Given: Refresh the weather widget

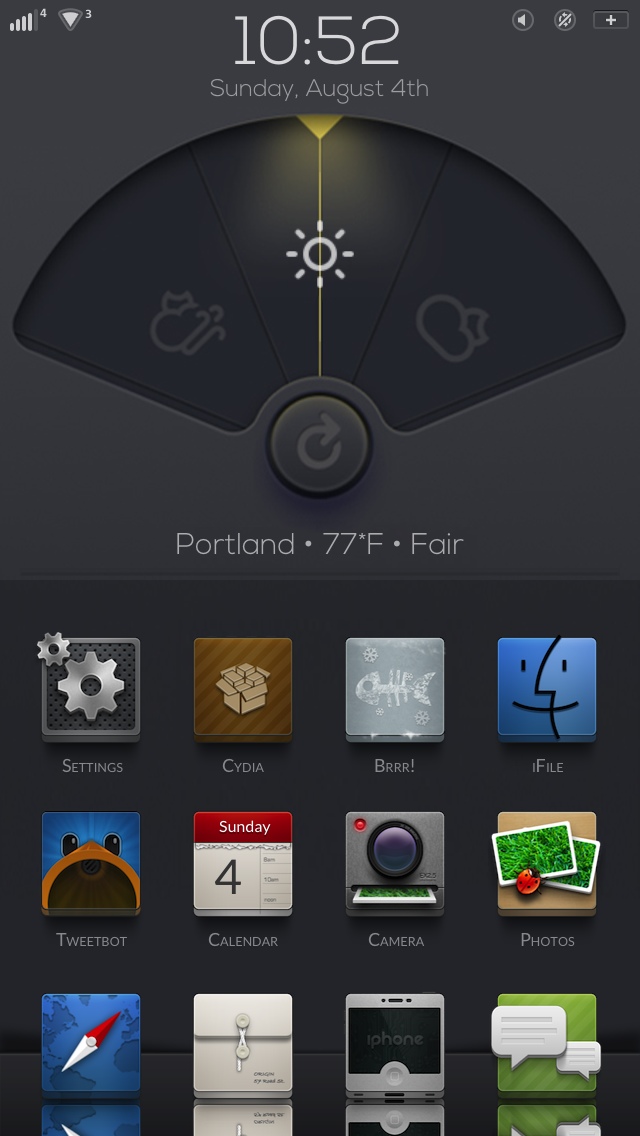Looking at the screenshot, I should (319, 445).
